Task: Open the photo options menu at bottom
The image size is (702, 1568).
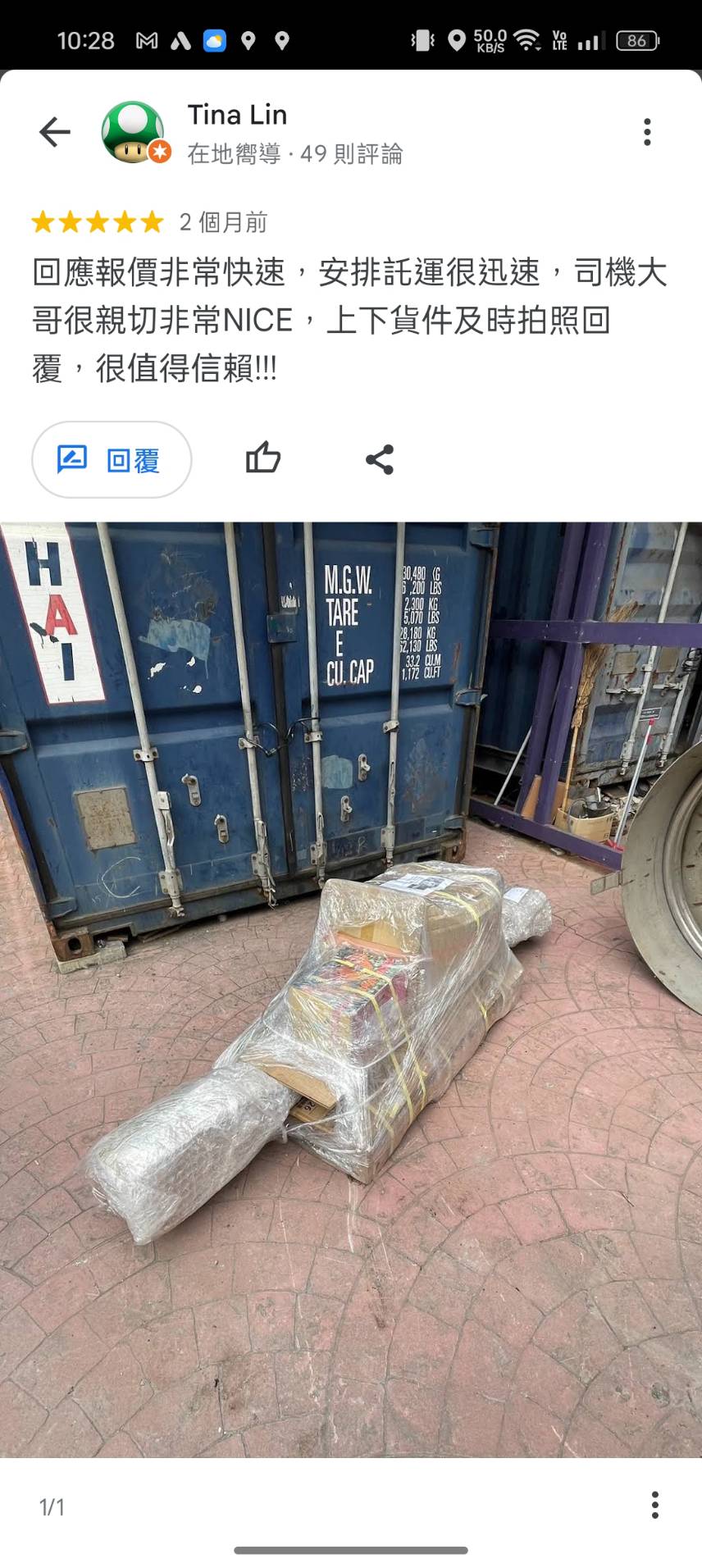Action: pos(654,1505)
